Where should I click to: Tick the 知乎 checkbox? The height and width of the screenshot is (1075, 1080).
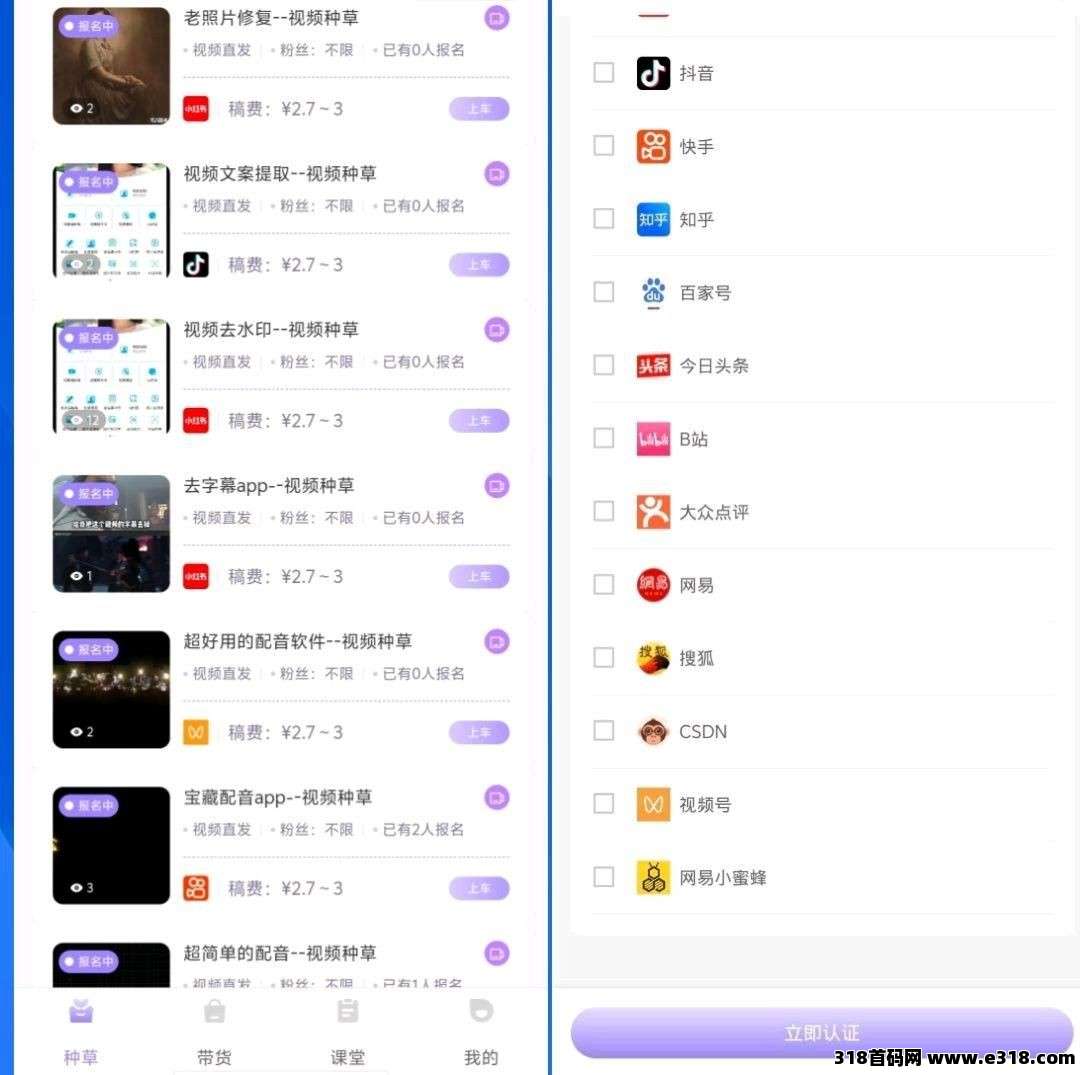pyautogui.click(x=604, y=219)
